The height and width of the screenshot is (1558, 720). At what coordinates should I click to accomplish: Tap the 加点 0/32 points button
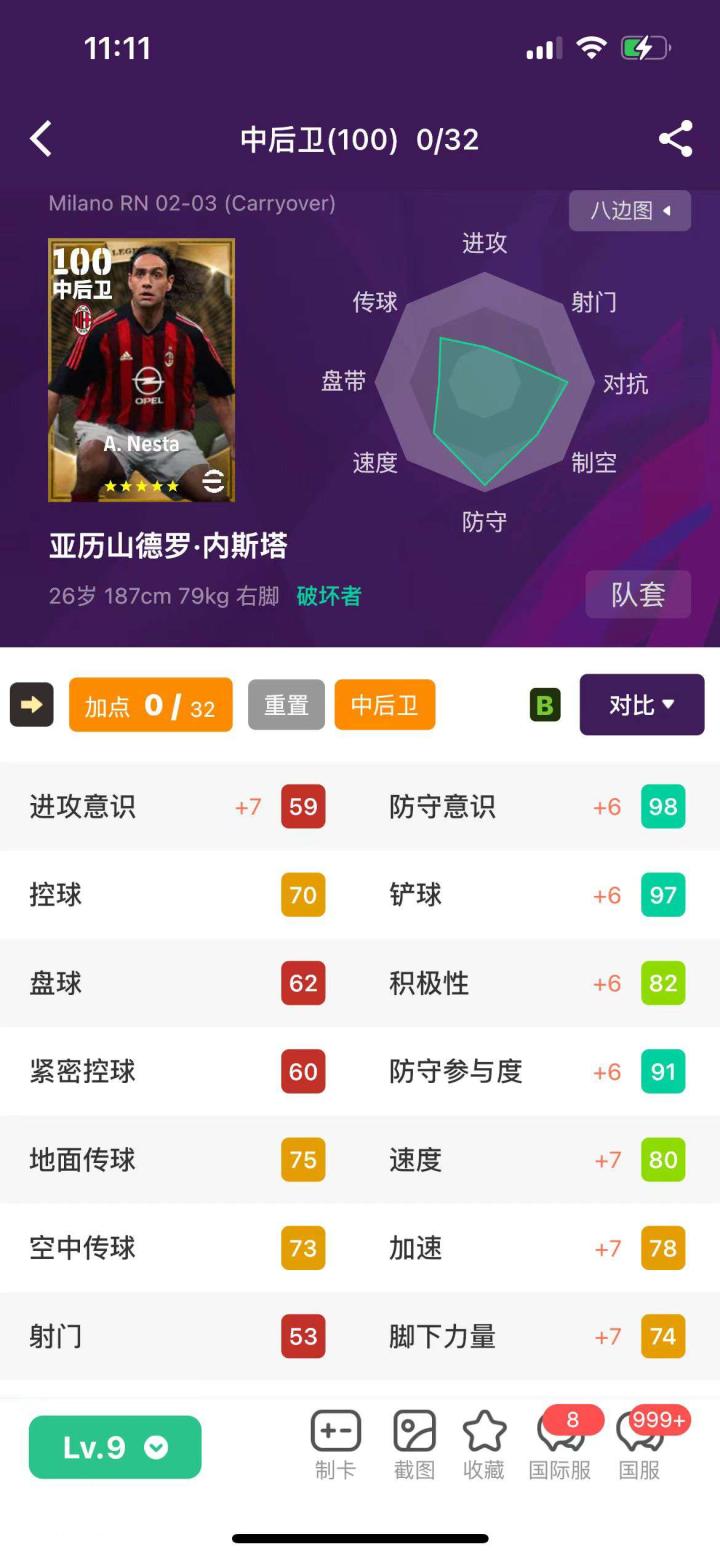(150, 705)
